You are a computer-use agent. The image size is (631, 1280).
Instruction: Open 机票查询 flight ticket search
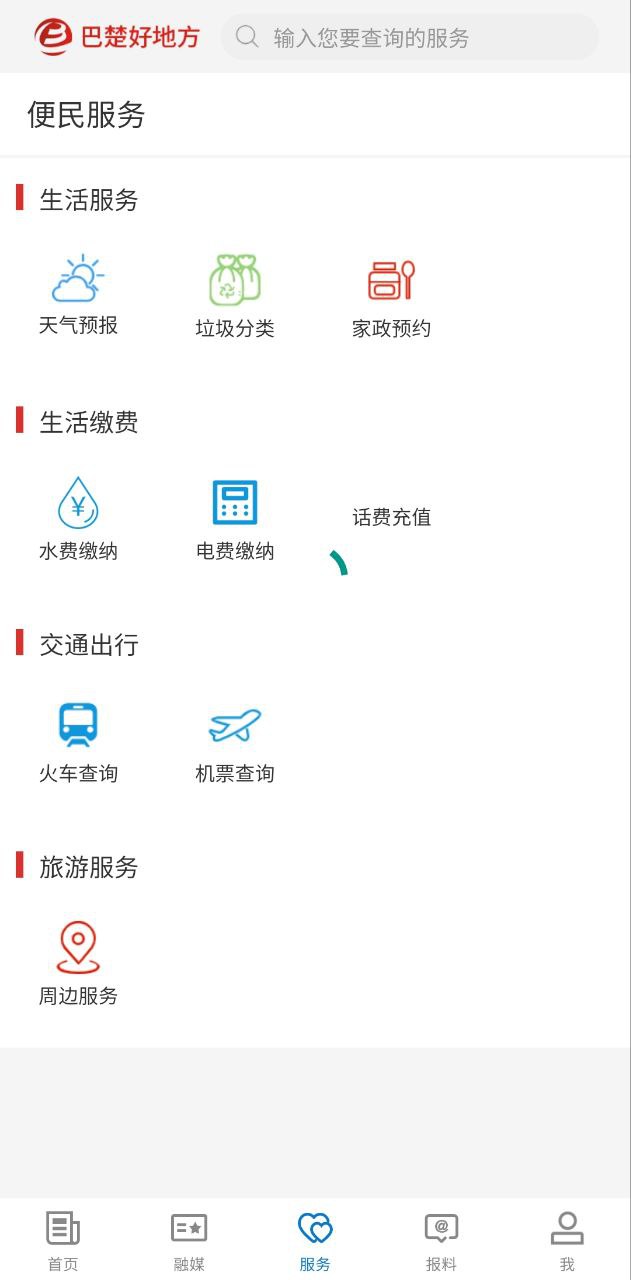[x=235, y=743]
